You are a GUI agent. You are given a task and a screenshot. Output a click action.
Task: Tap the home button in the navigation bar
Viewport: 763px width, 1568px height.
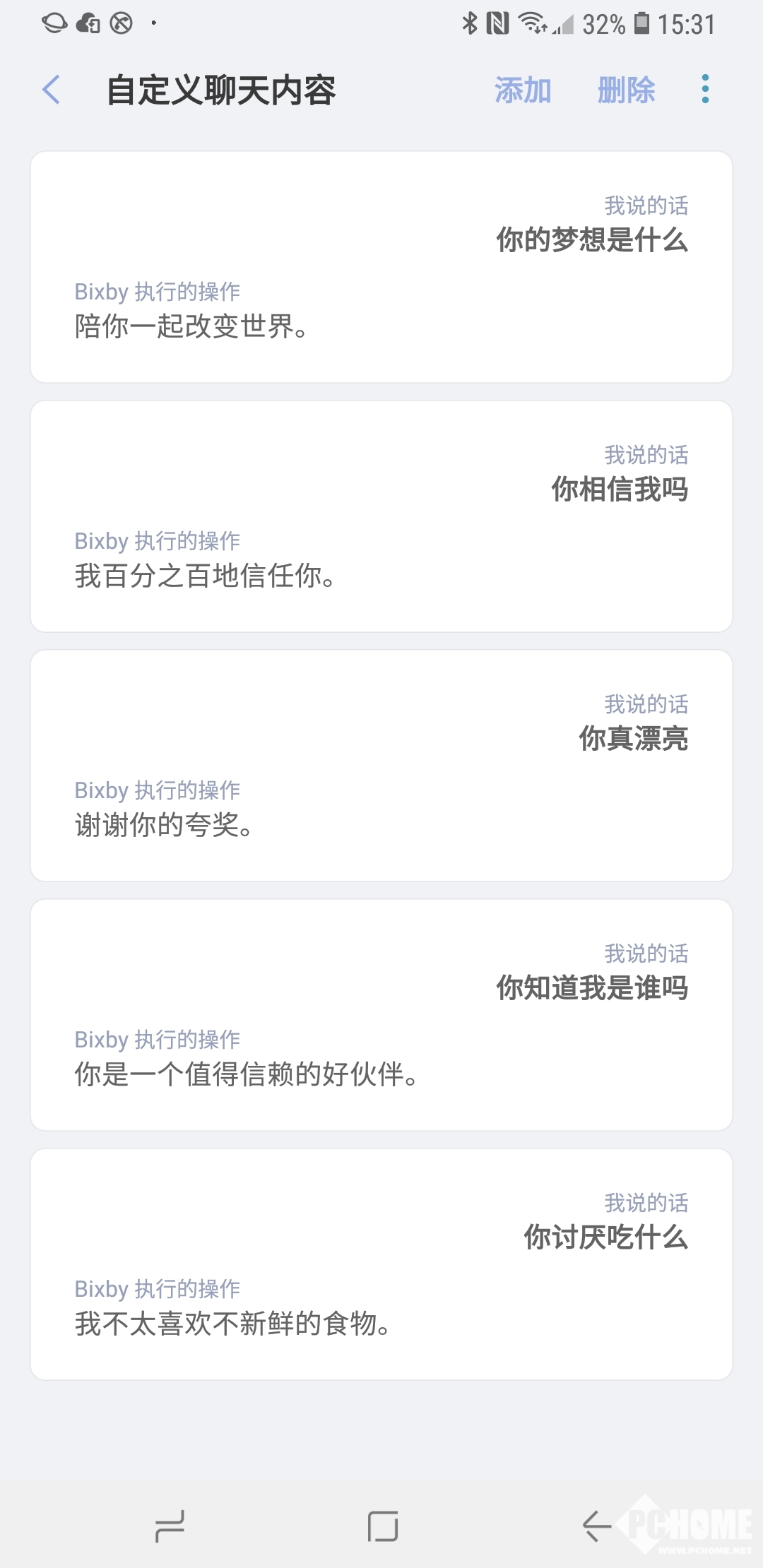382,1527
